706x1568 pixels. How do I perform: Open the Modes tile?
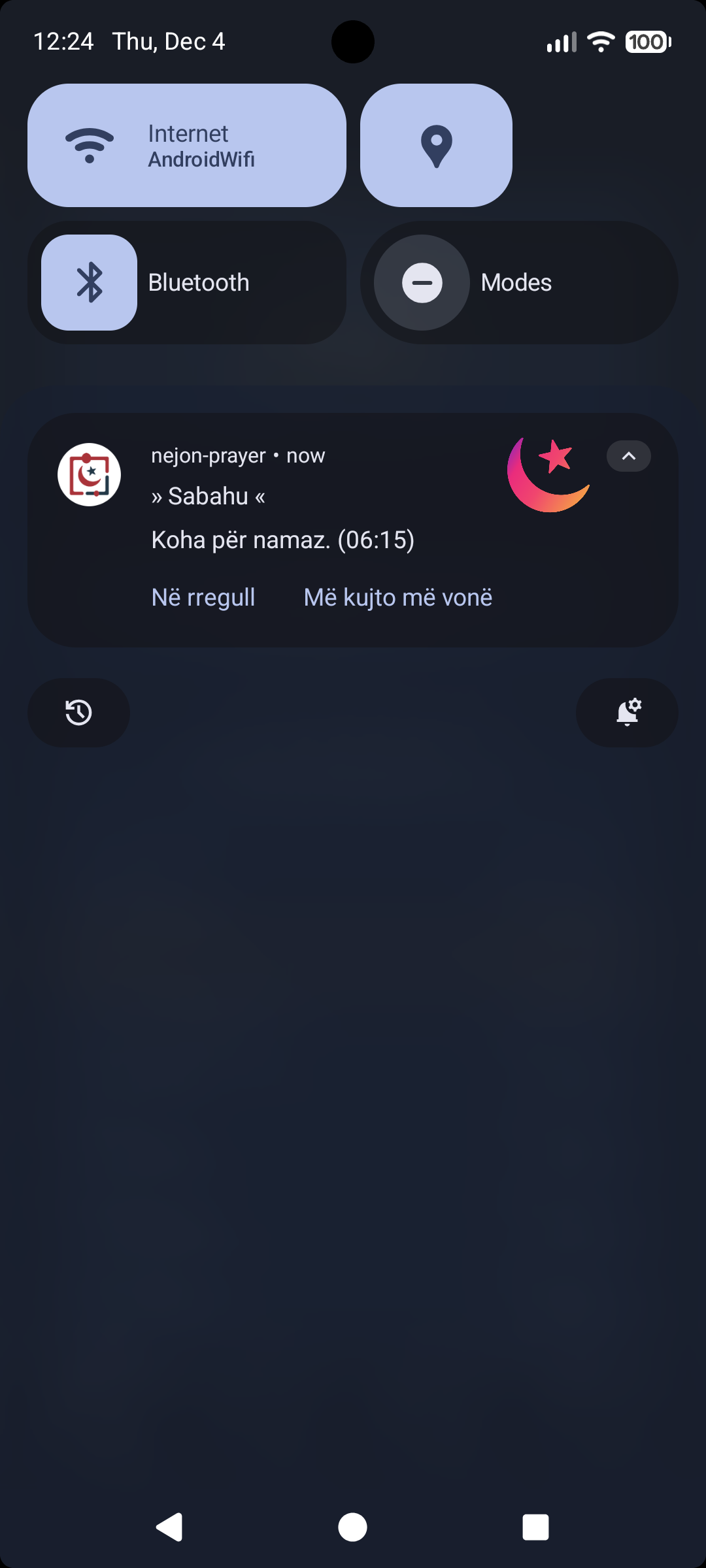point(518,282)
